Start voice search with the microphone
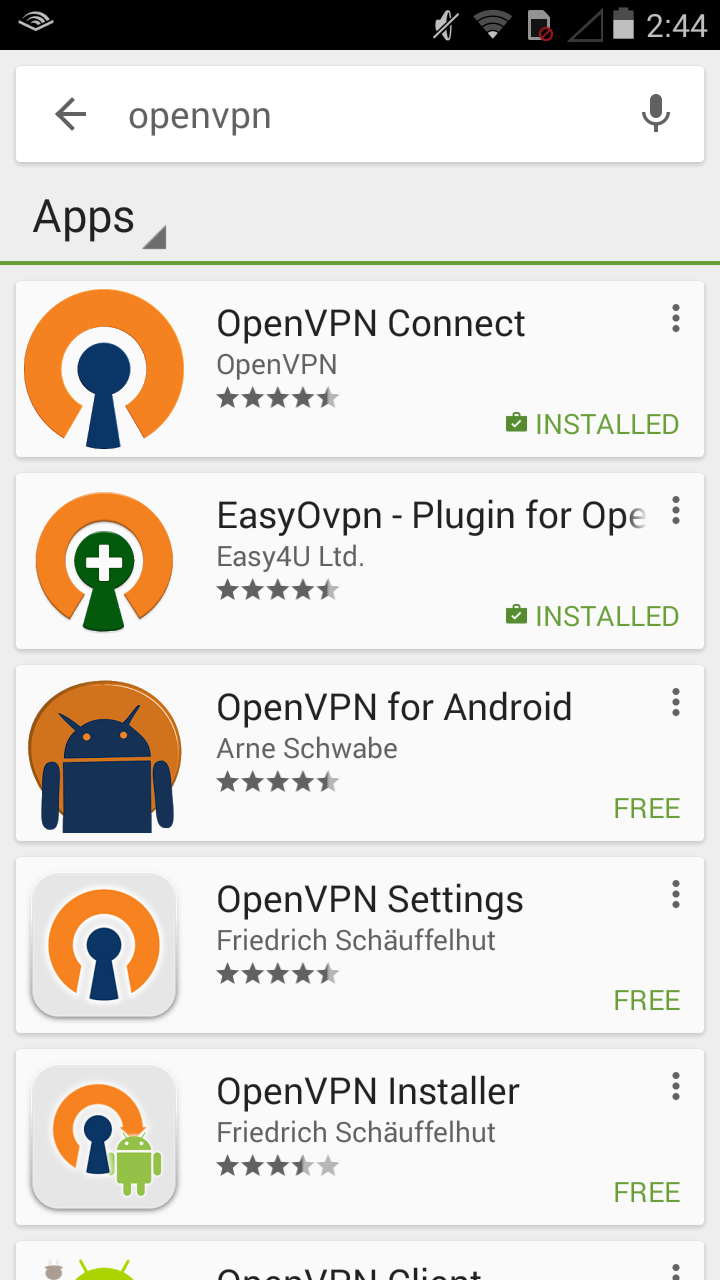Screen dimensions: 720x1280 [x=655, y=114]
